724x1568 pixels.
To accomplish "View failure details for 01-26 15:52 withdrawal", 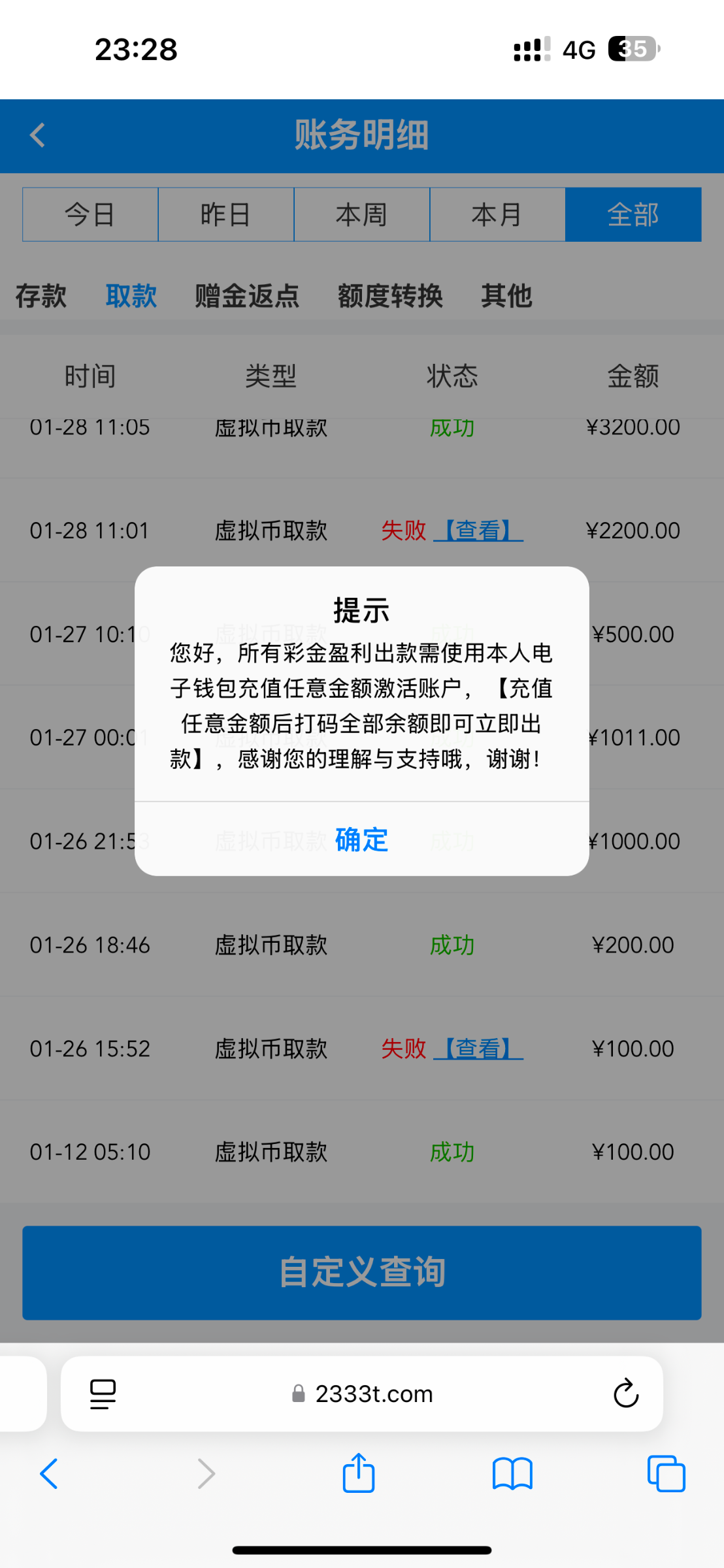I will click(479, 1048).
